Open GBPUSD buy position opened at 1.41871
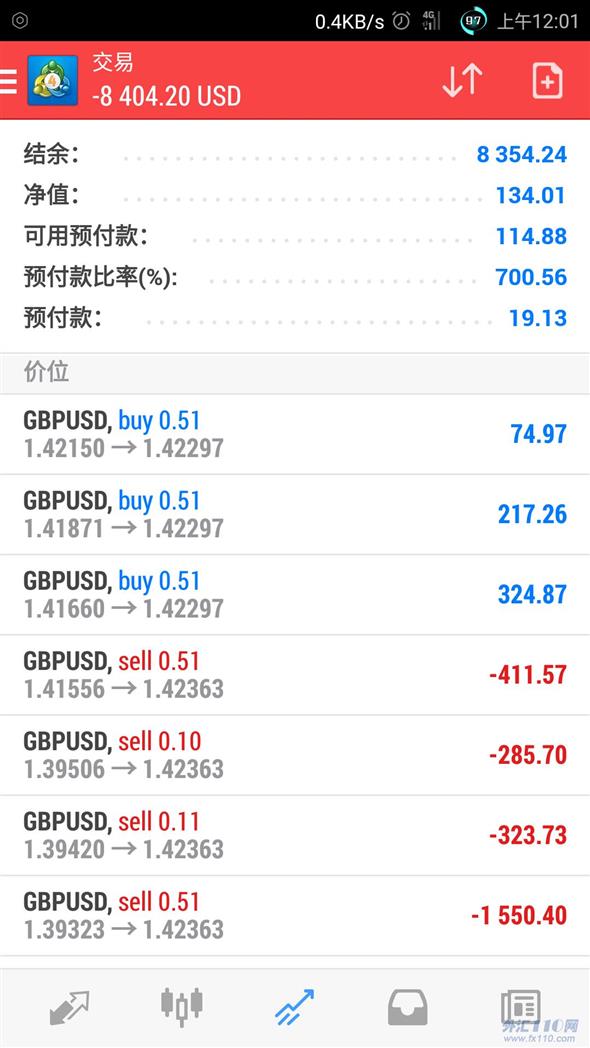 295,515
